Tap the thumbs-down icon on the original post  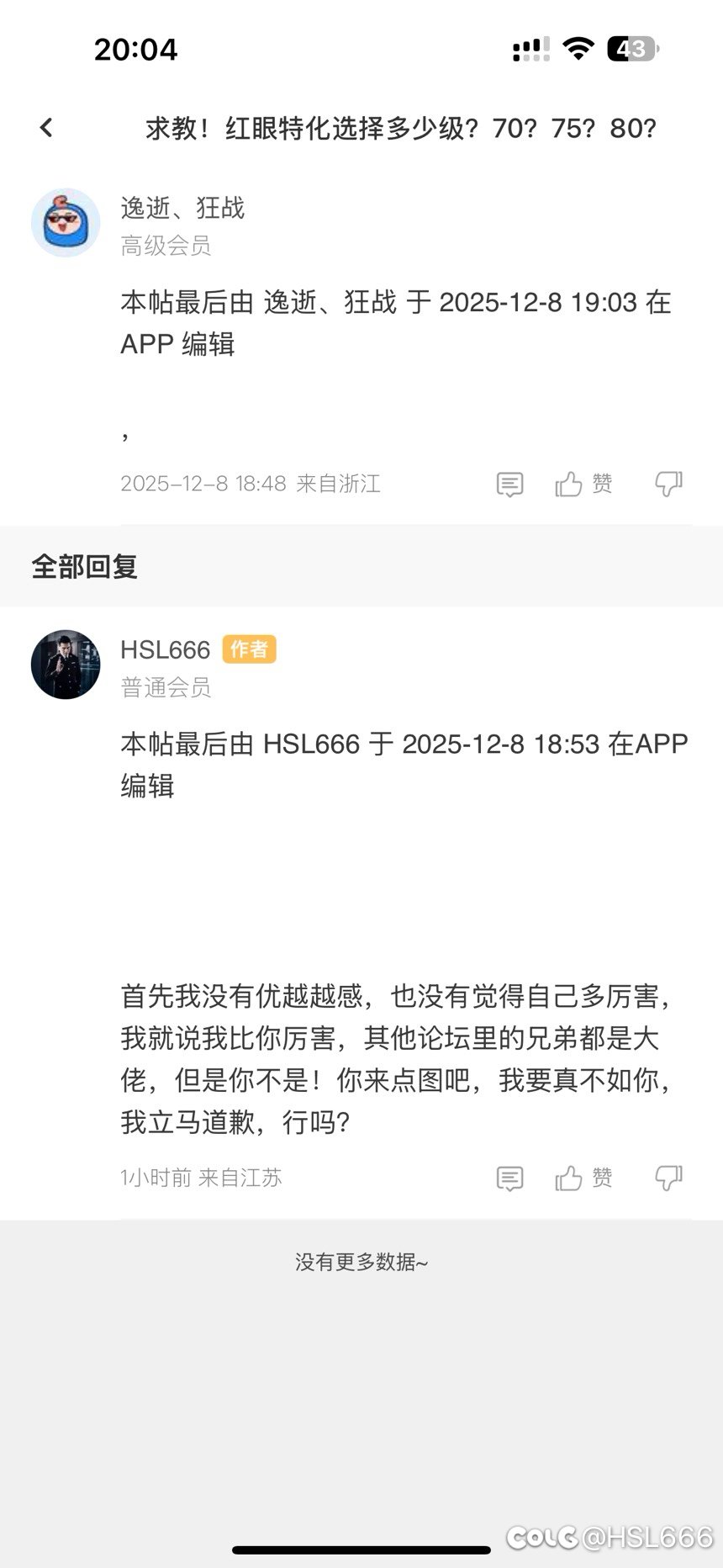[x=668, y=484]
